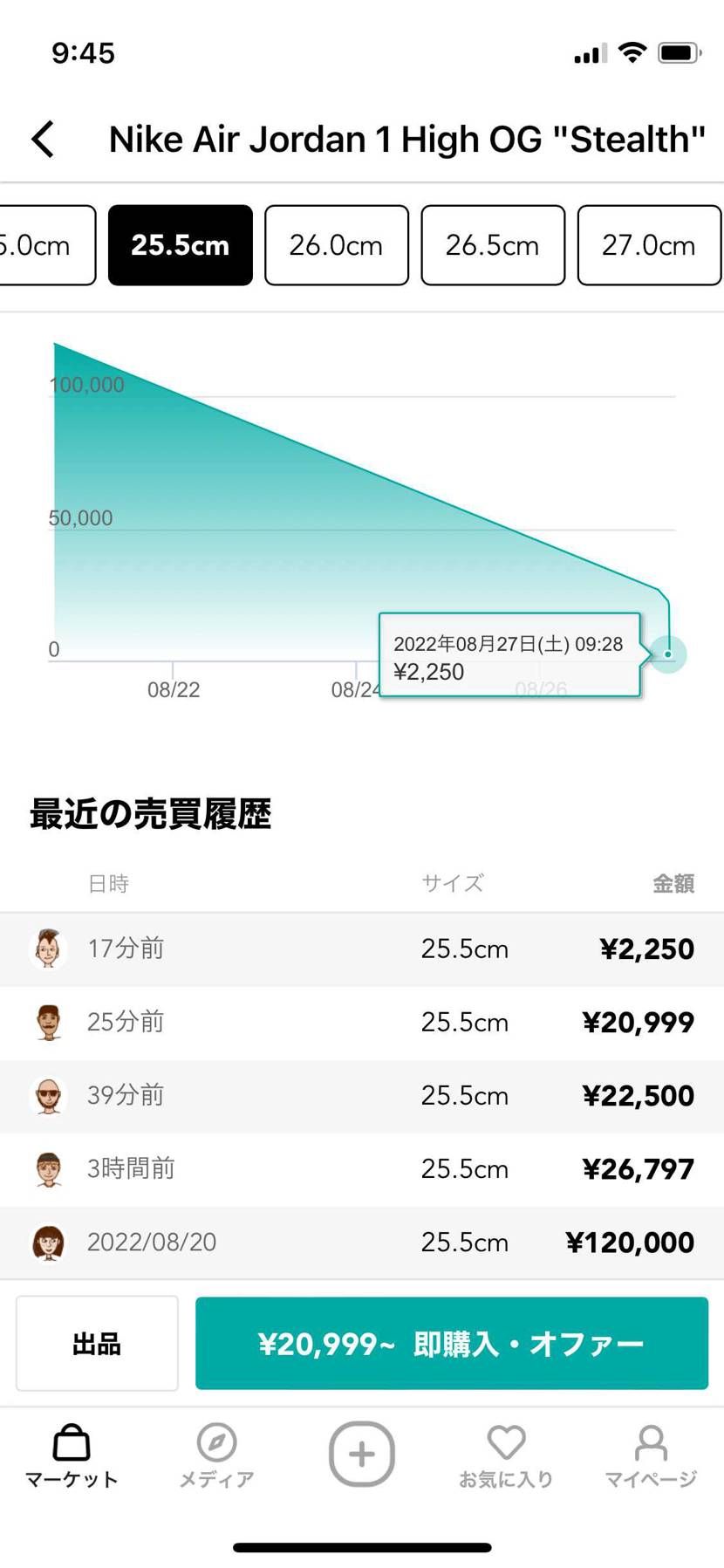Switch to the selected 25.5cm size tab
This screenshot has width=724, height=1568.
point(179,245)
